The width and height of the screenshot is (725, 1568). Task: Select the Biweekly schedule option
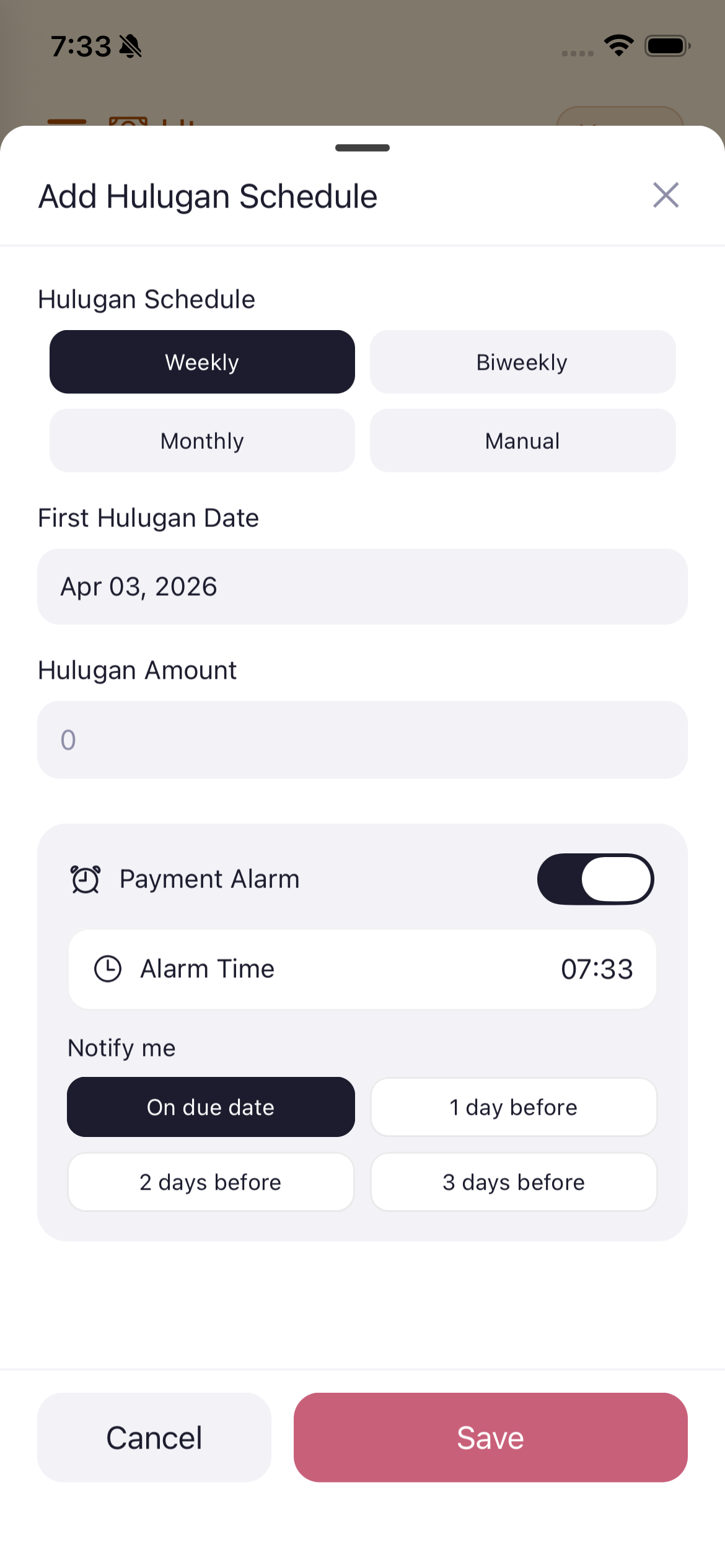[x=521, y=362]
